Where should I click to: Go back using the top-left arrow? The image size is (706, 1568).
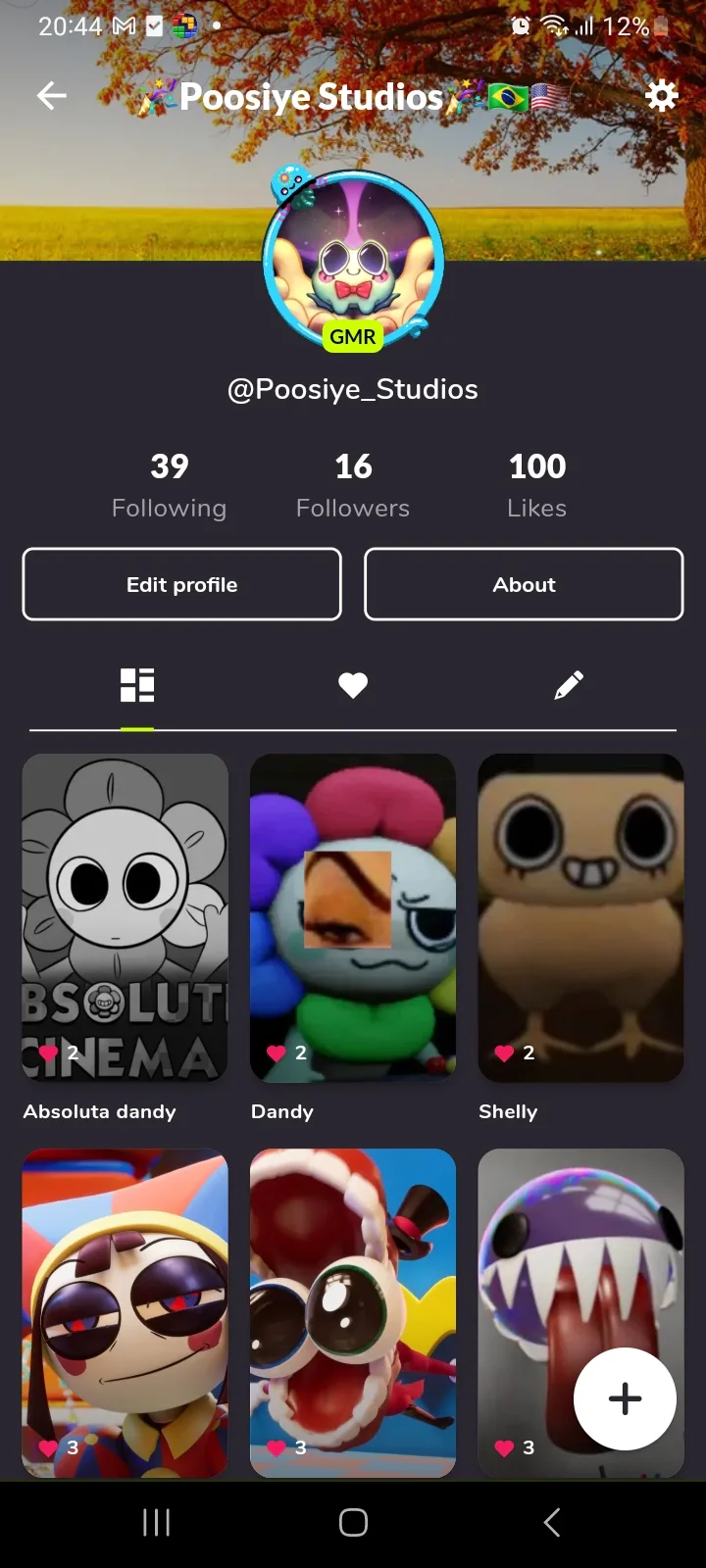51,95
